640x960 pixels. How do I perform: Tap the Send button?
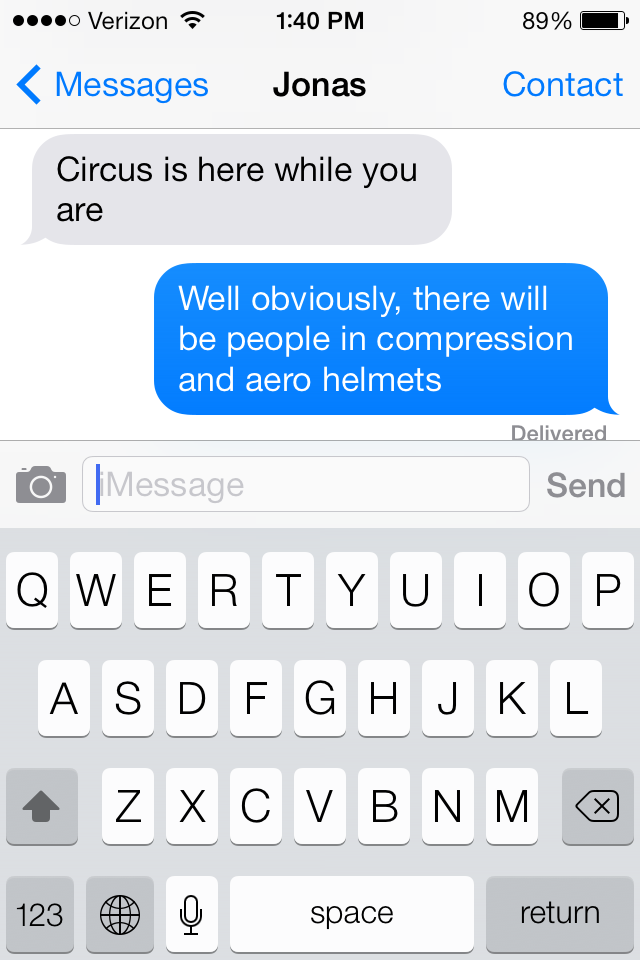585,485
